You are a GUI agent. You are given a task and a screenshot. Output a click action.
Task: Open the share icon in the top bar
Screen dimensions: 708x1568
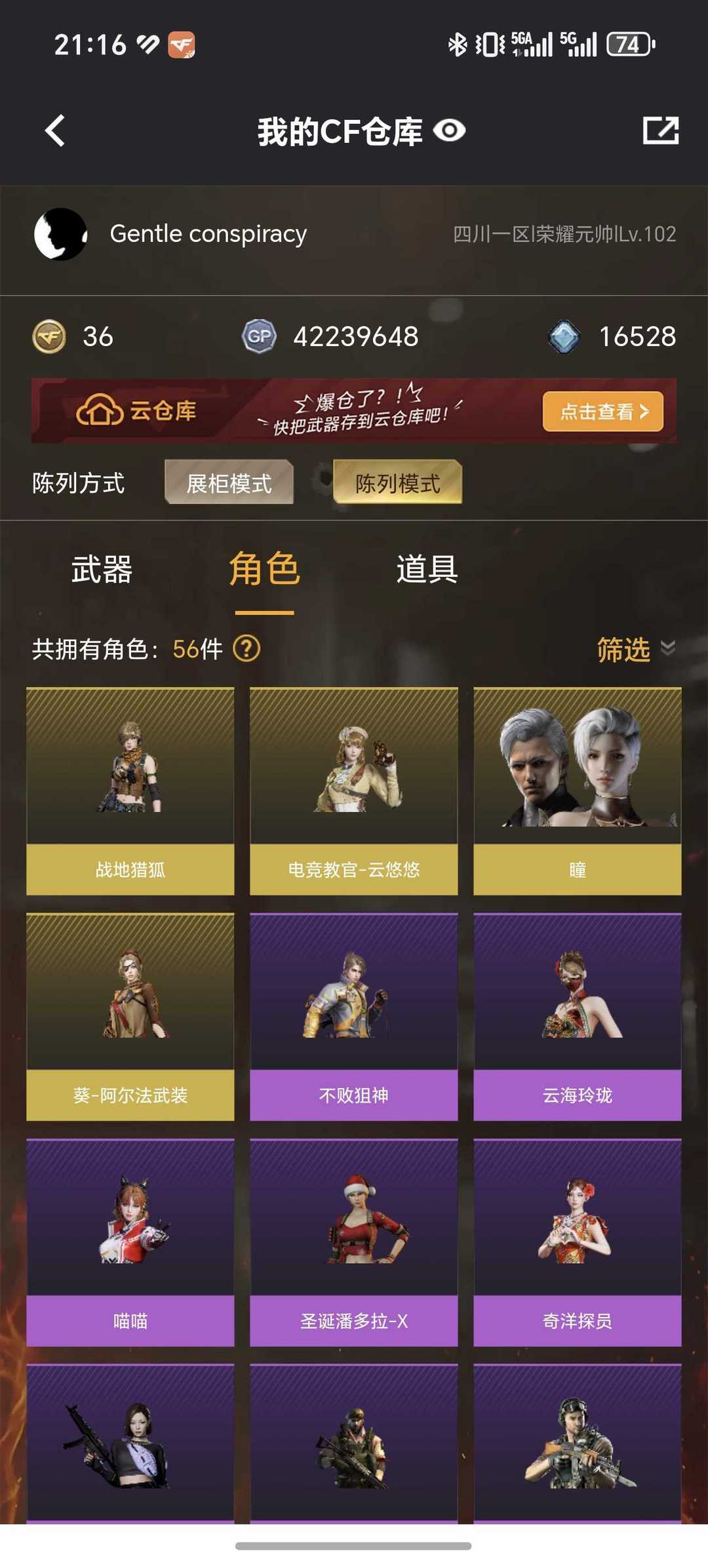(x=660, y=130)
